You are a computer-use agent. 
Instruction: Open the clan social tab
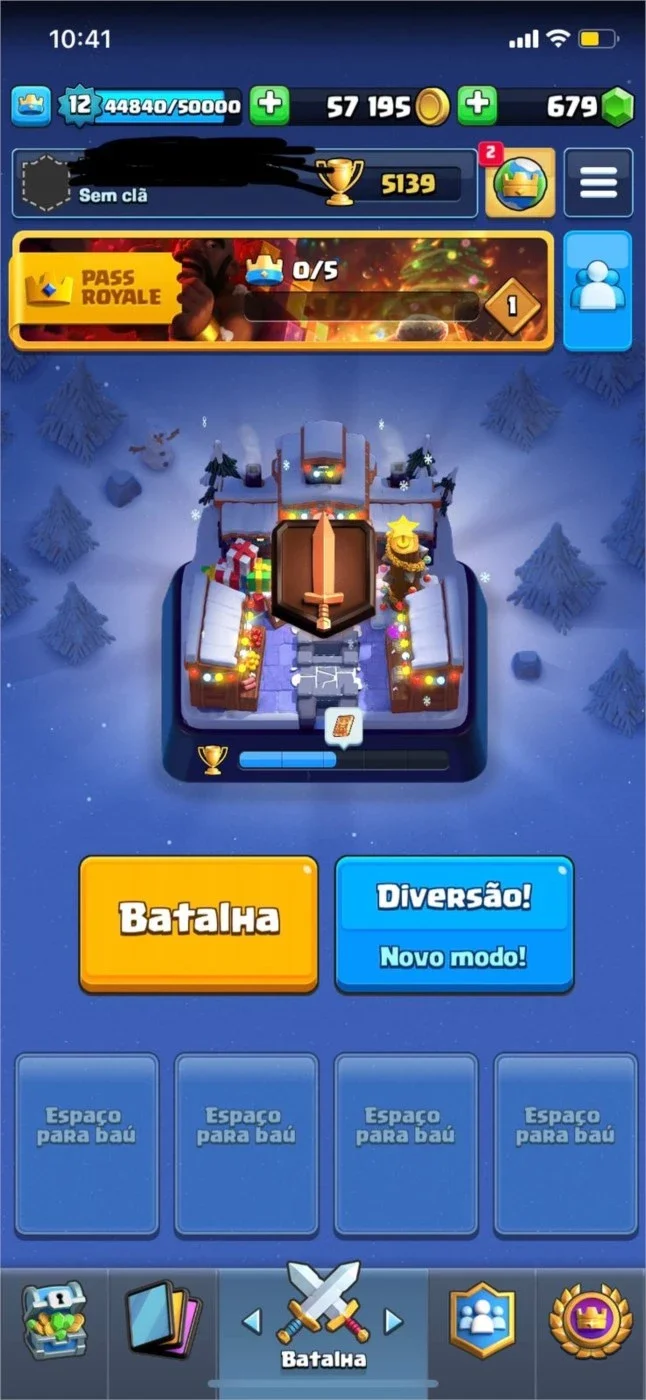point(483,1322)
